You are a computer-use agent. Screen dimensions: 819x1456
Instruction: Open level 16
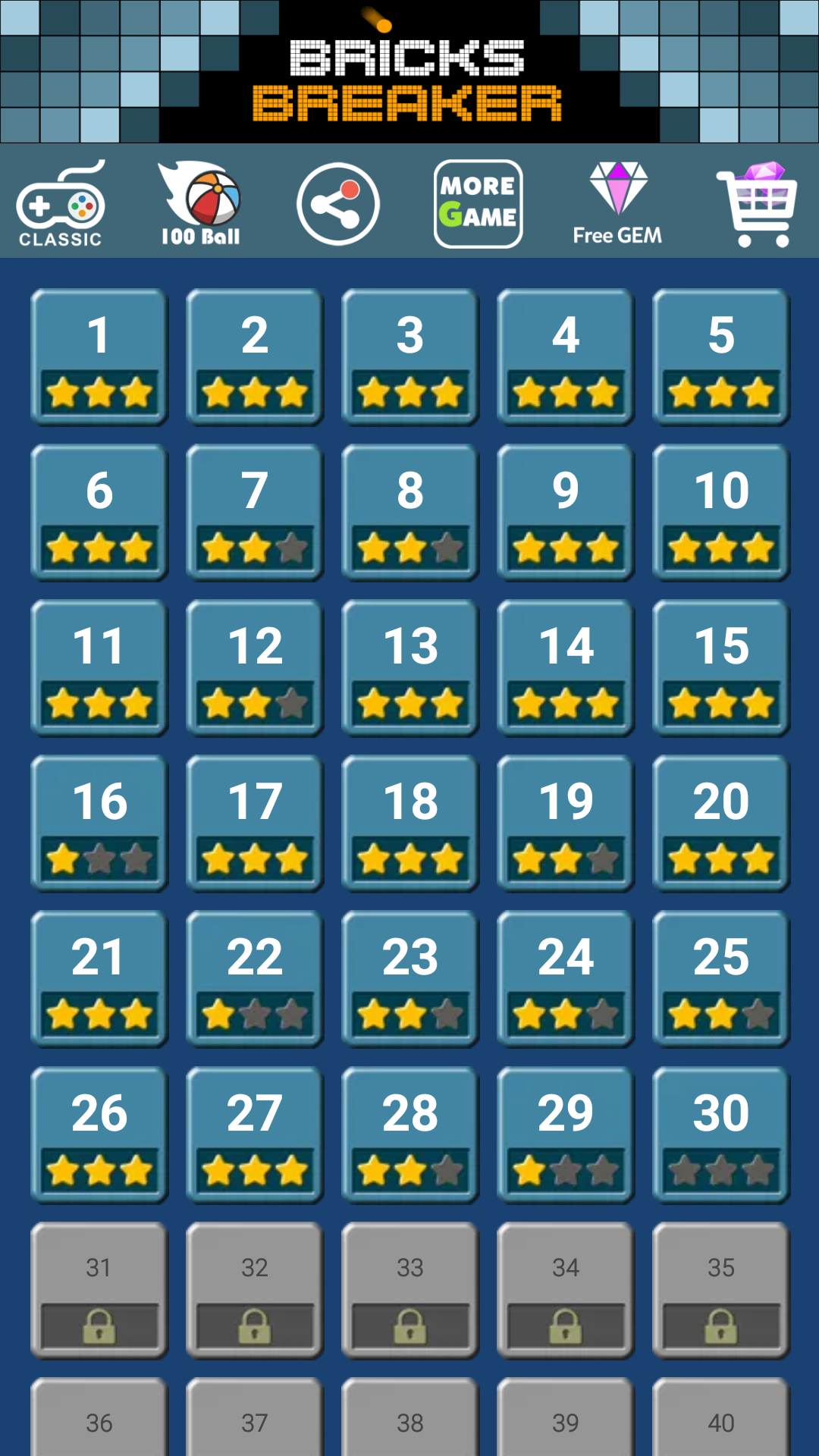[x=99, y=824]
